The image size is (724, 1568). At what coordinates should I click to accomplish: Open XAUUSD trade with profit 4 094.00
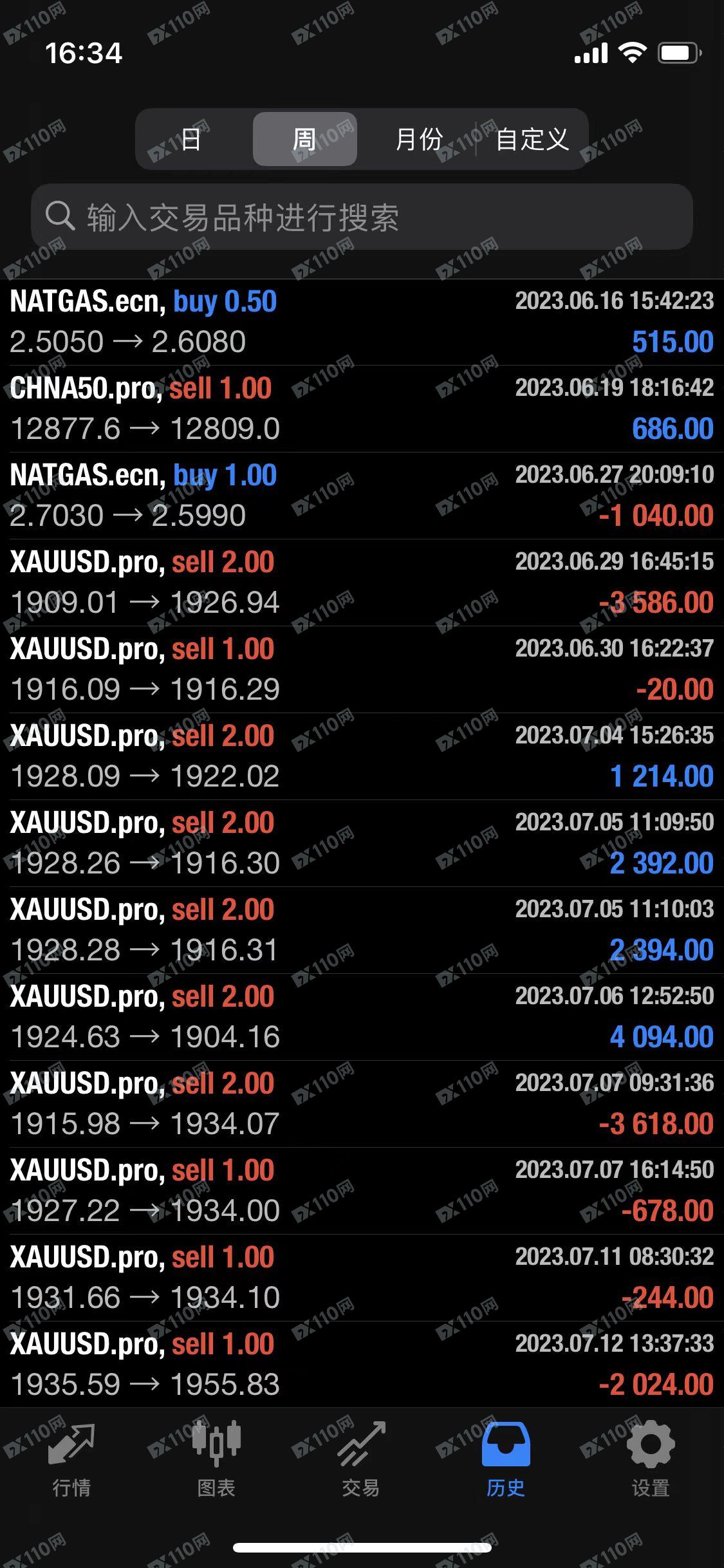pos(362,1017)
